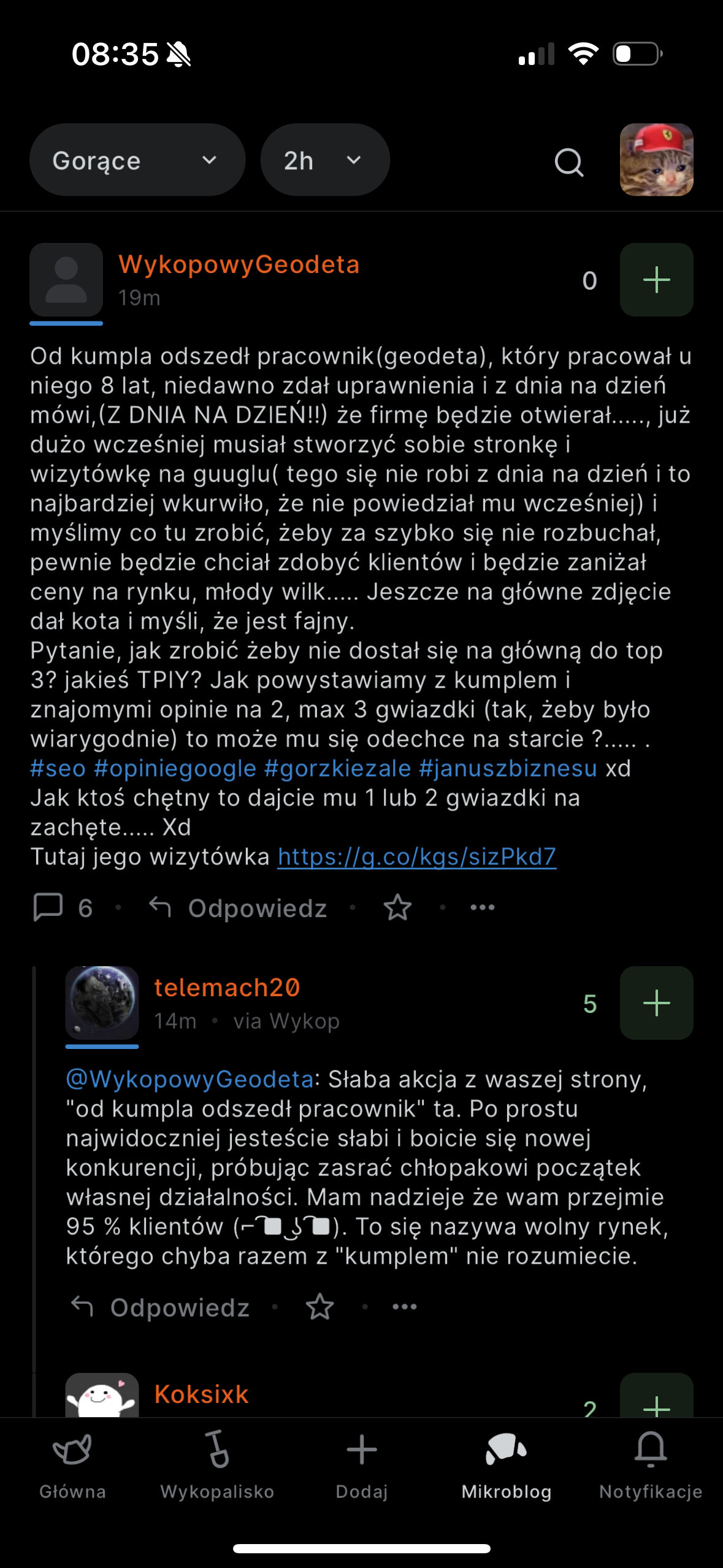Open the #seo hashtag
723x1568 pixels.
(58, 768)
